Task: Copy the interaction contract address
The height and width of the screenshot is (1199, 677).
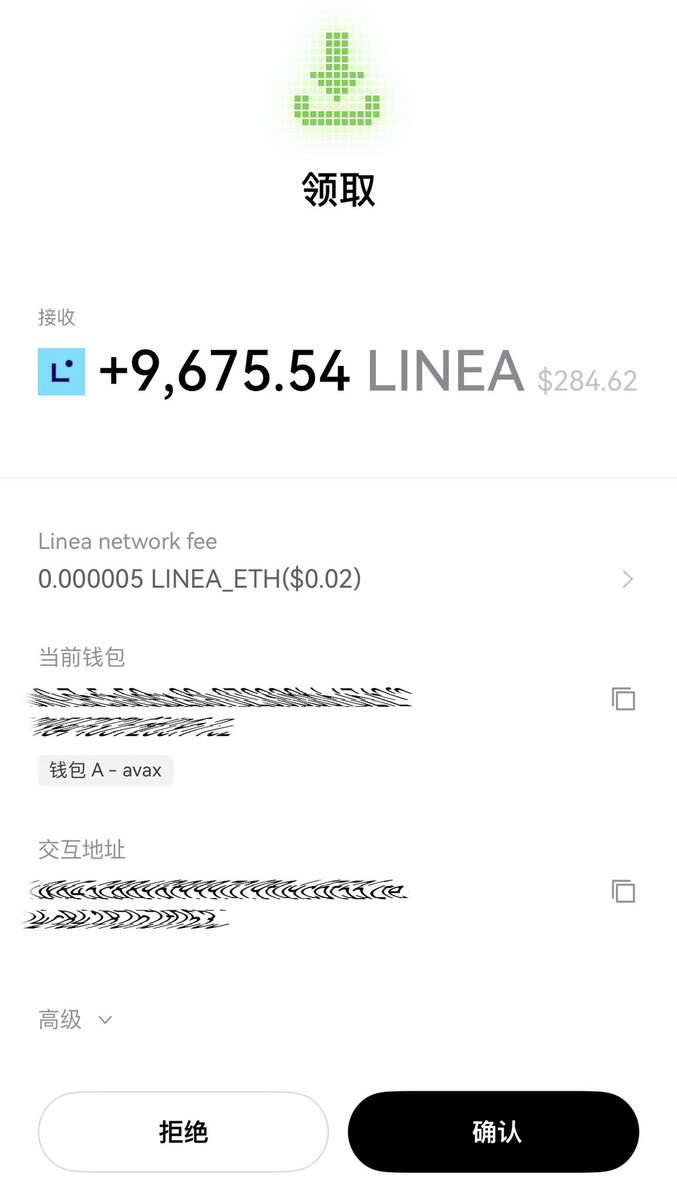Action: pyautogui.click(x=623, y=891)
